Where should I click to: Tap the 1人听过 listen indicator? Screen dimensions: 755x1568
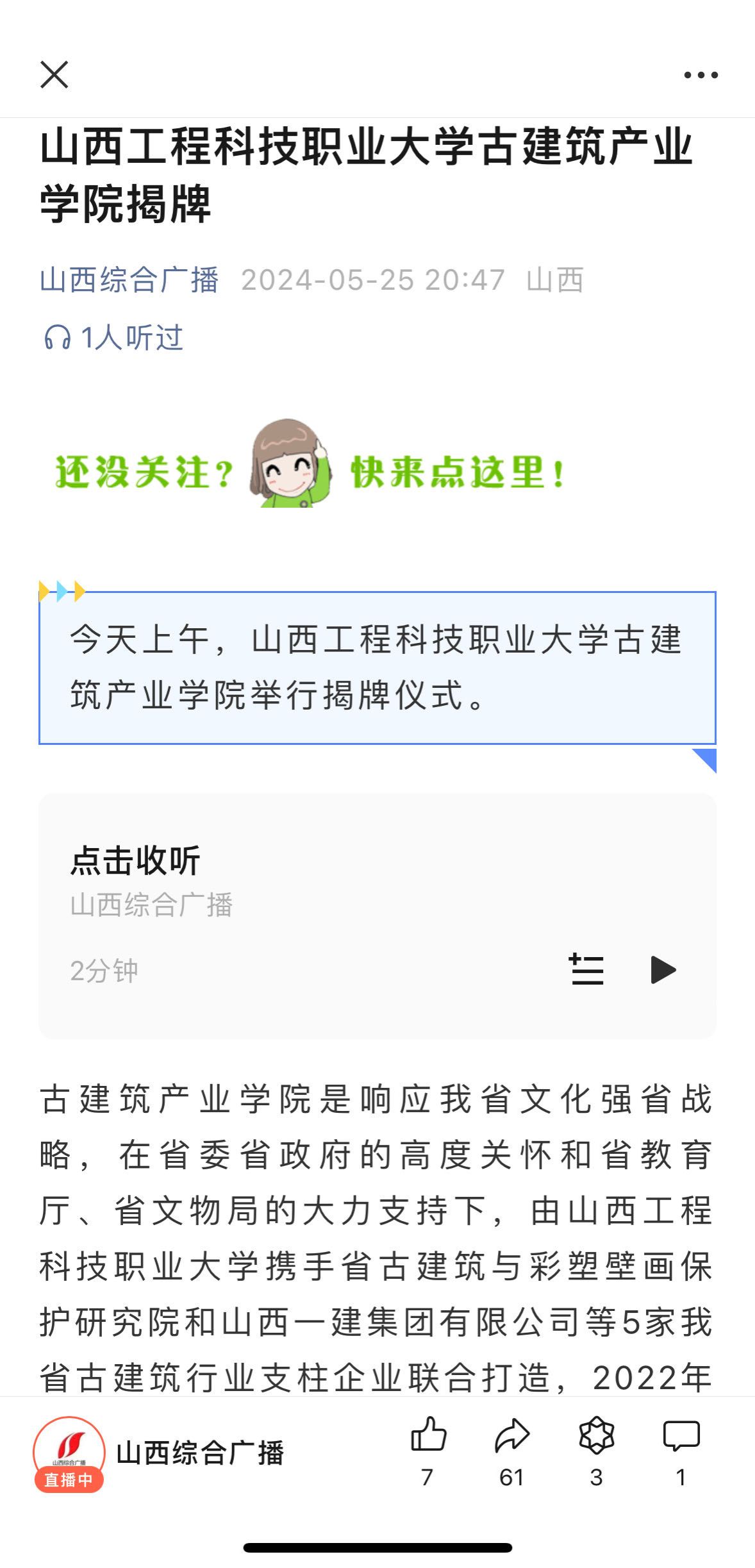click(x=114, y=337)
